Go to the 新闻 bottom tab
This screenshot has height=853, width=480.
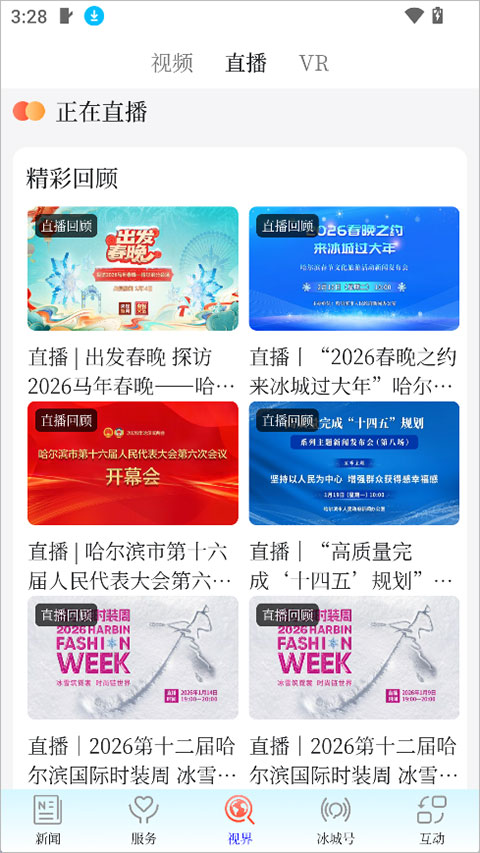pyautogui.click(x=48, y=820)
